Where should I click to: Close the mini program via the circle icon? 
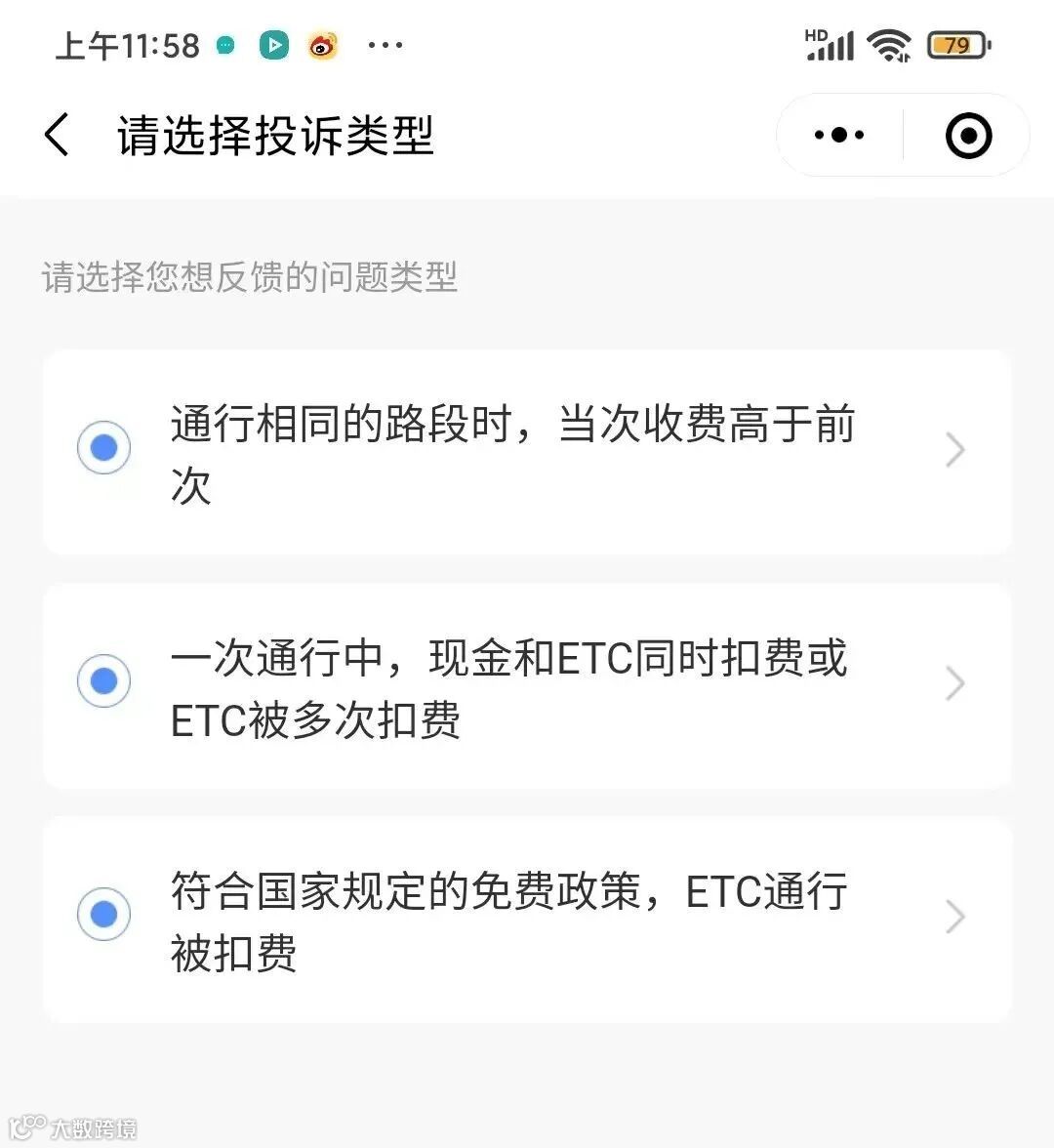[968, 135]
